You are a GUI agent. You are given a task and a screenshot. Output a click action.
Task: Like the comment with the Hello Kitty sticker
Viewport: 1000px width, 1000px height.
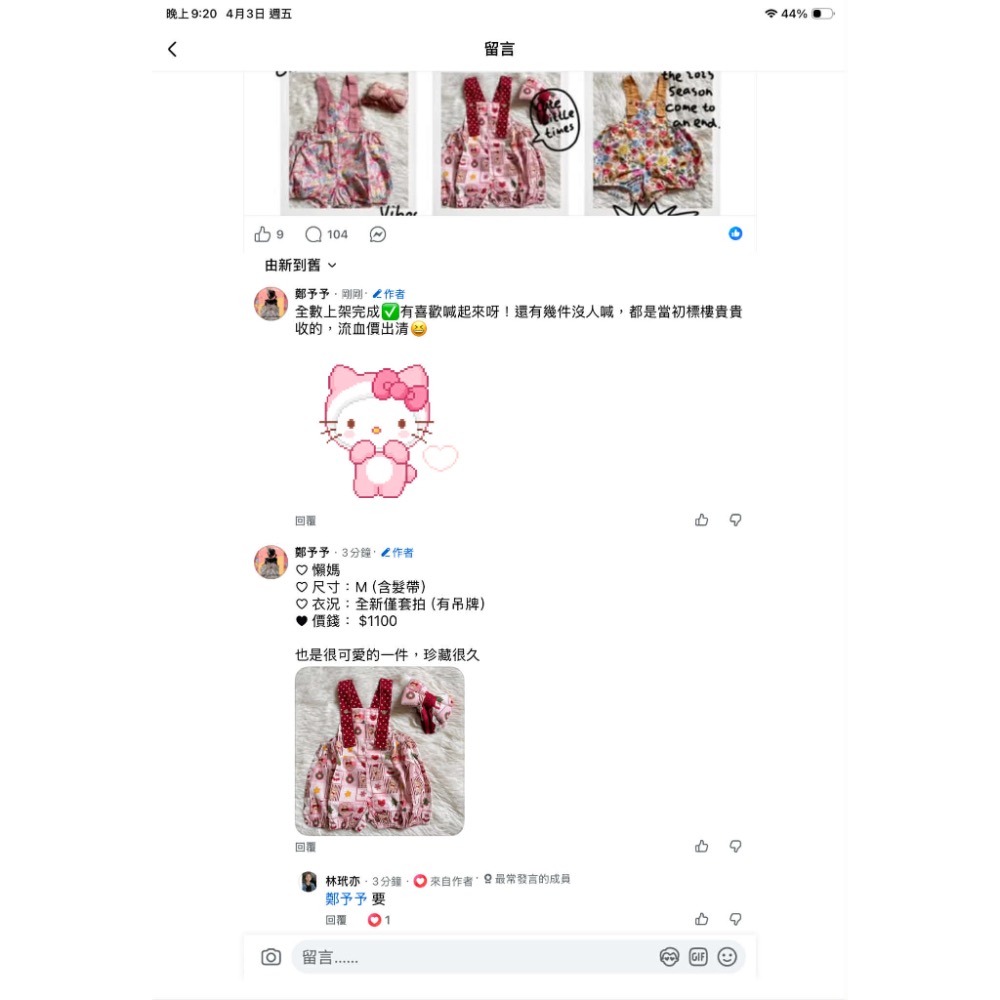click(701, 520)
